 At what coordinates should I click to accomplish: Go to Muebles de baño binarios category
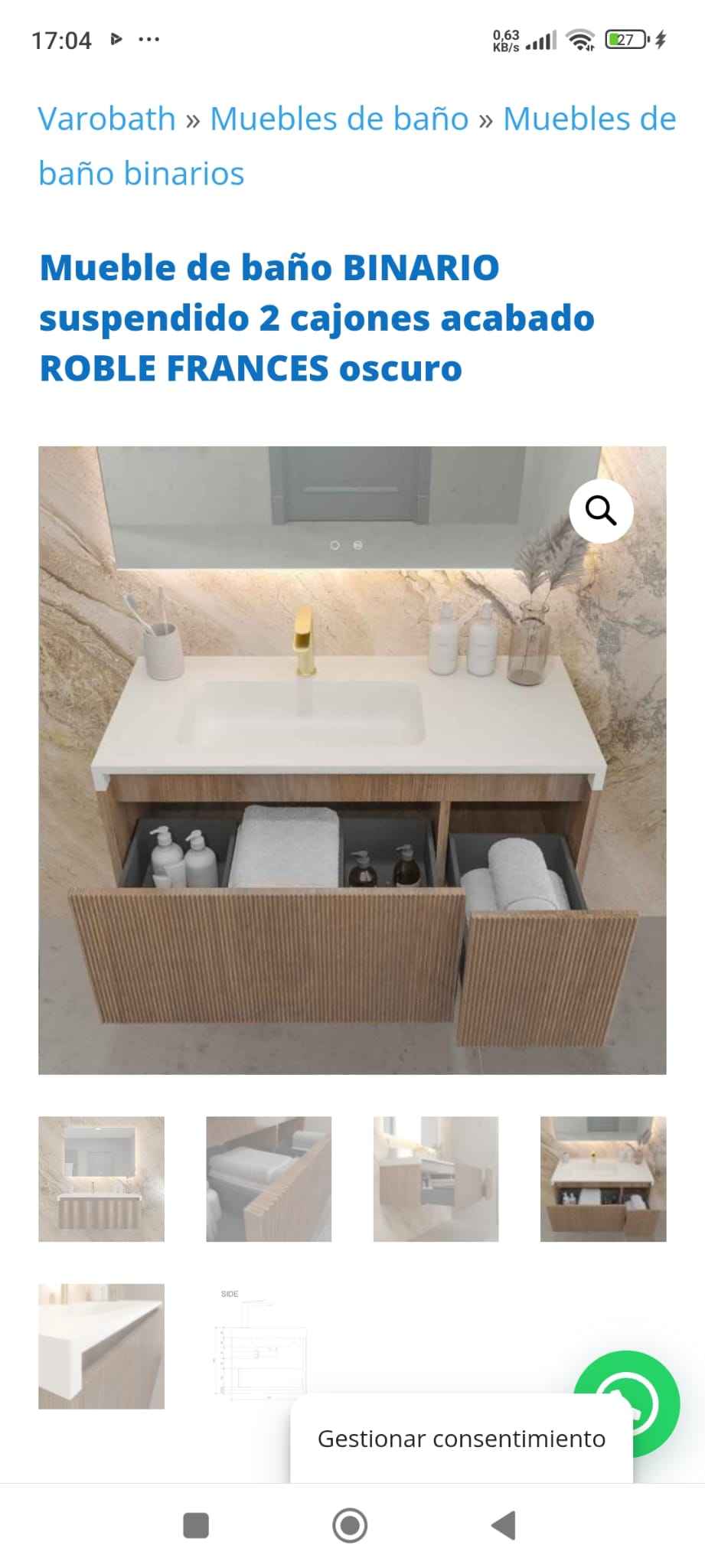coord(142,174)
